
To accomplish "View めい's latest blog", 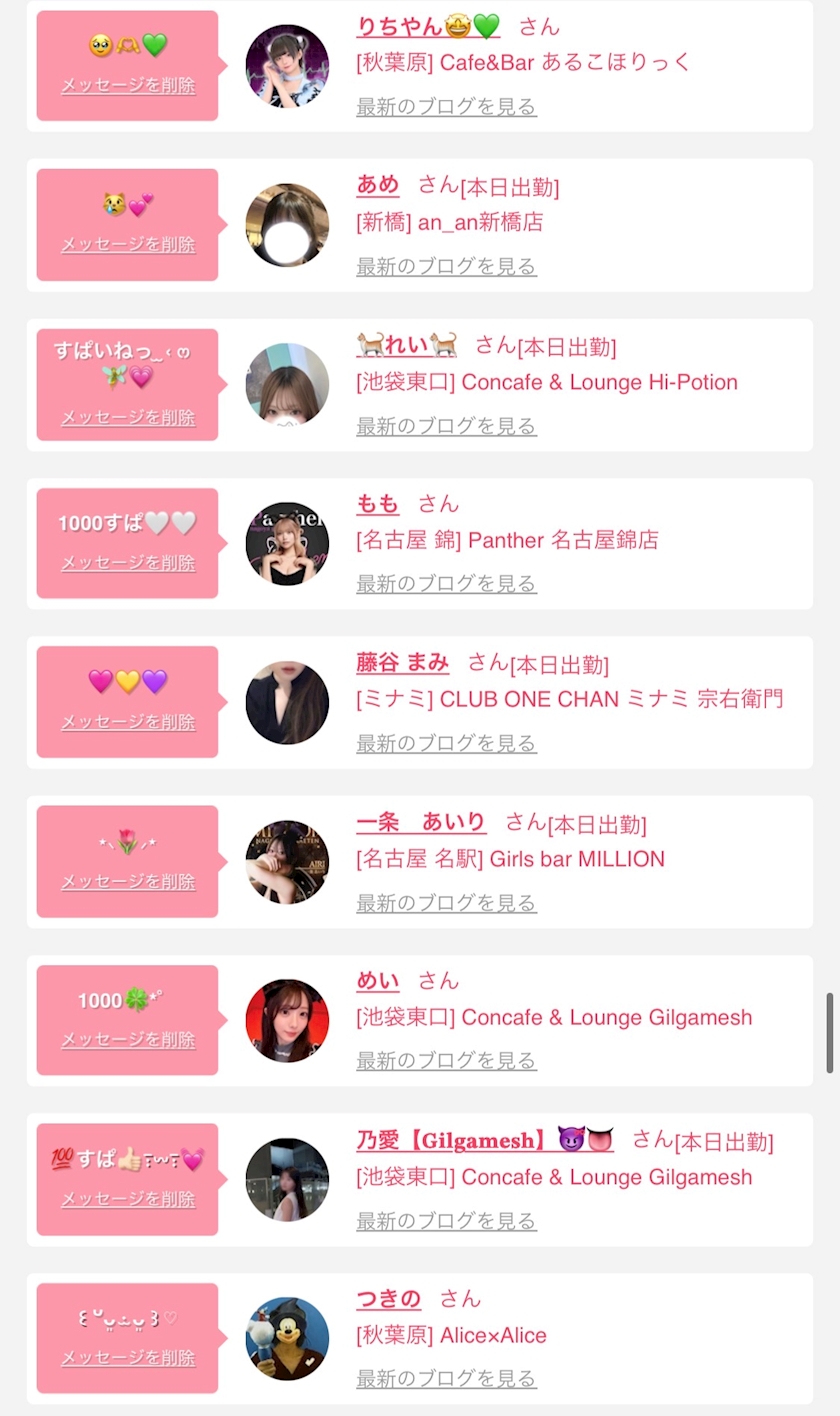I will click(446, 1060).
